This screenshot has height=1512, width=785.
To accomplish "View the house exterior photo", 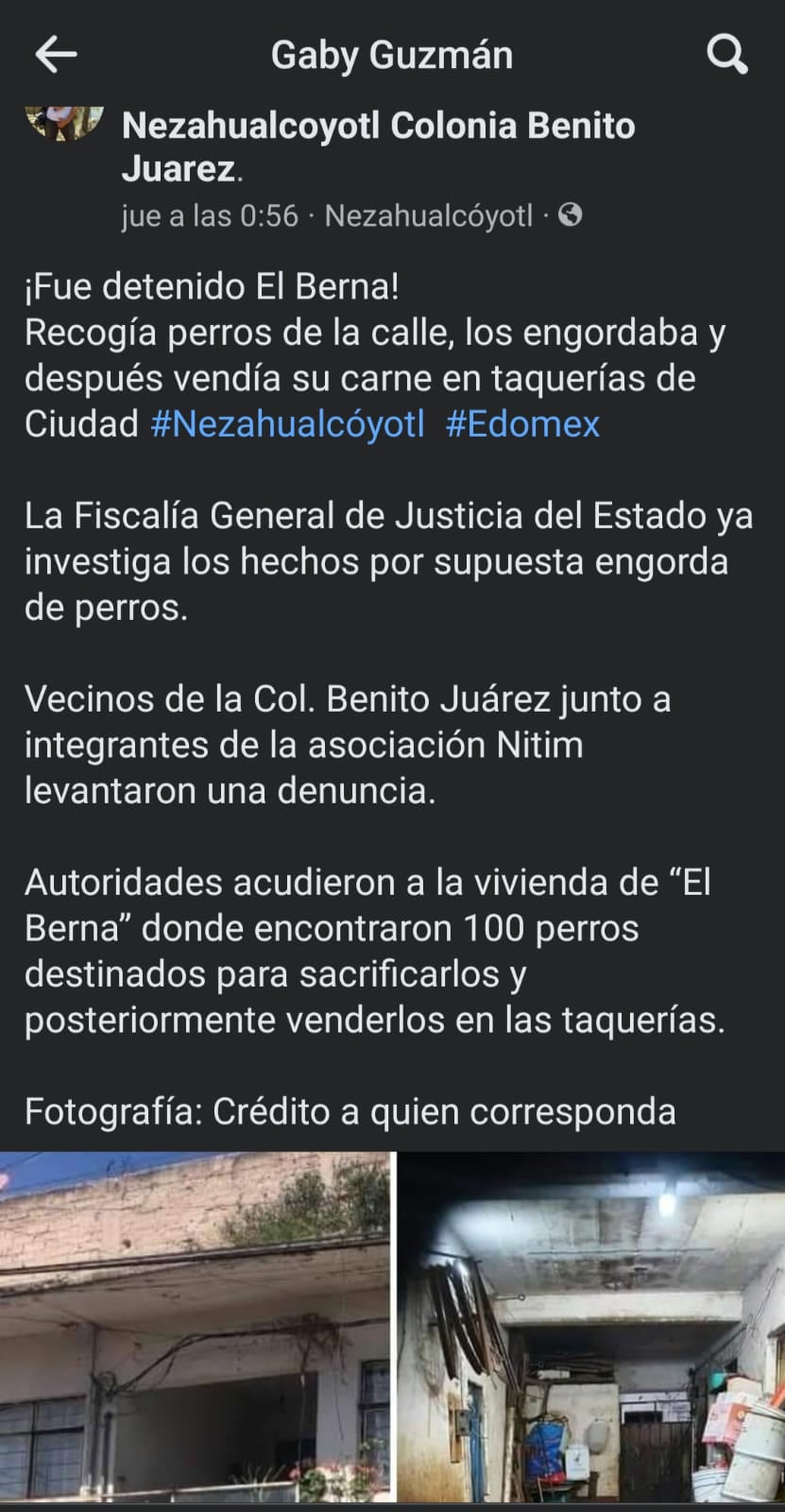I will tap(195, 1326).
